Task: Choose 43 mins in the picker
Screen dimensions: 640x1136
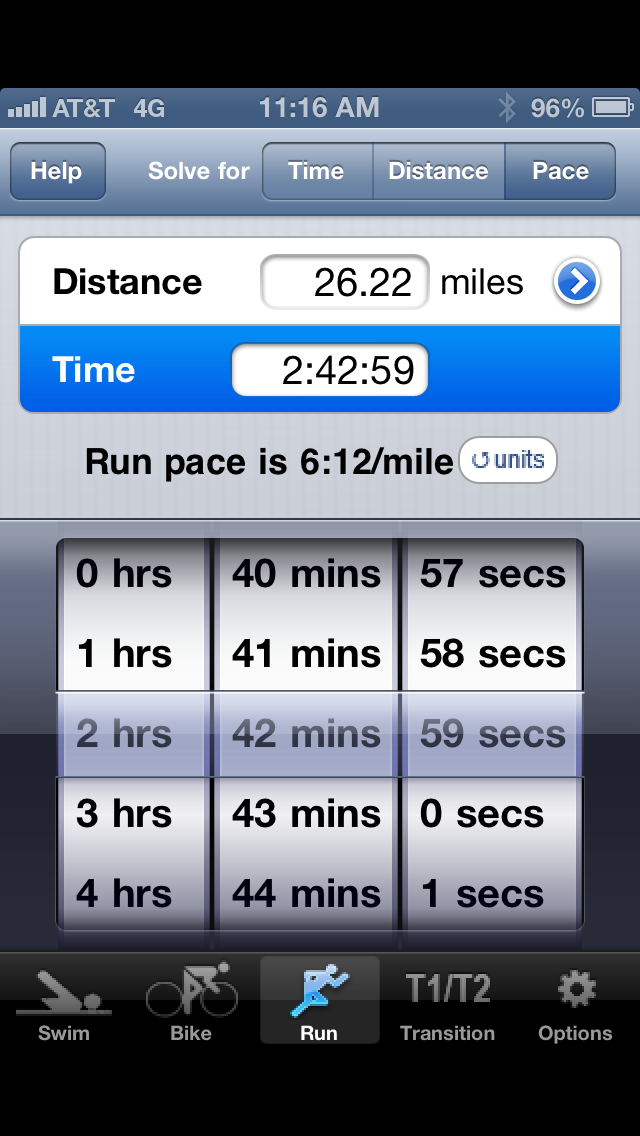Action: (x=306, y=814)
